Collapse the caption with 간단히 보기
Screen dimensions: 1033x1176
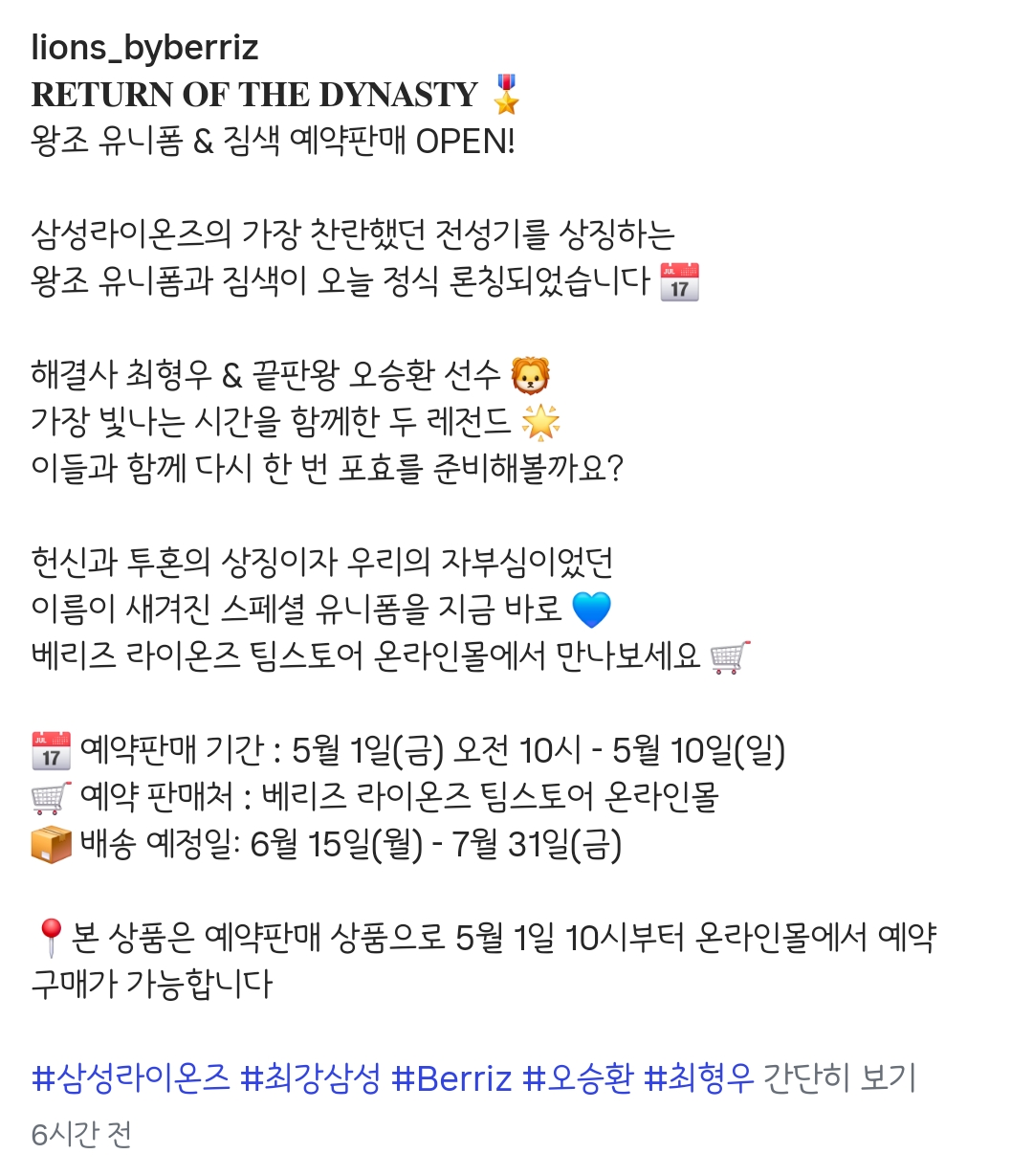point(840,1078)
